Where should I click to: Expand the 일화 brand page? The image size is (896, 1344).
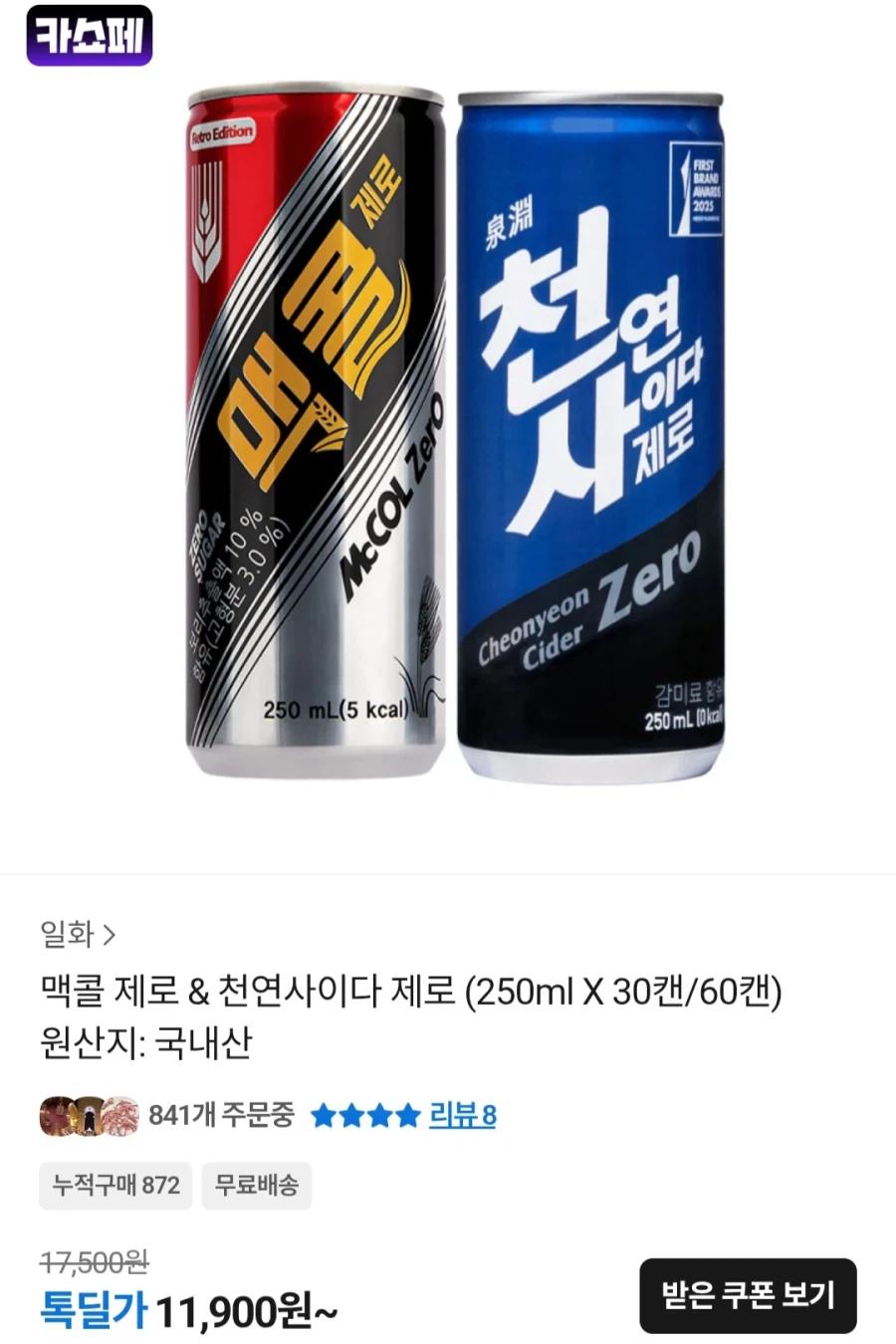(x=65, y=935)
